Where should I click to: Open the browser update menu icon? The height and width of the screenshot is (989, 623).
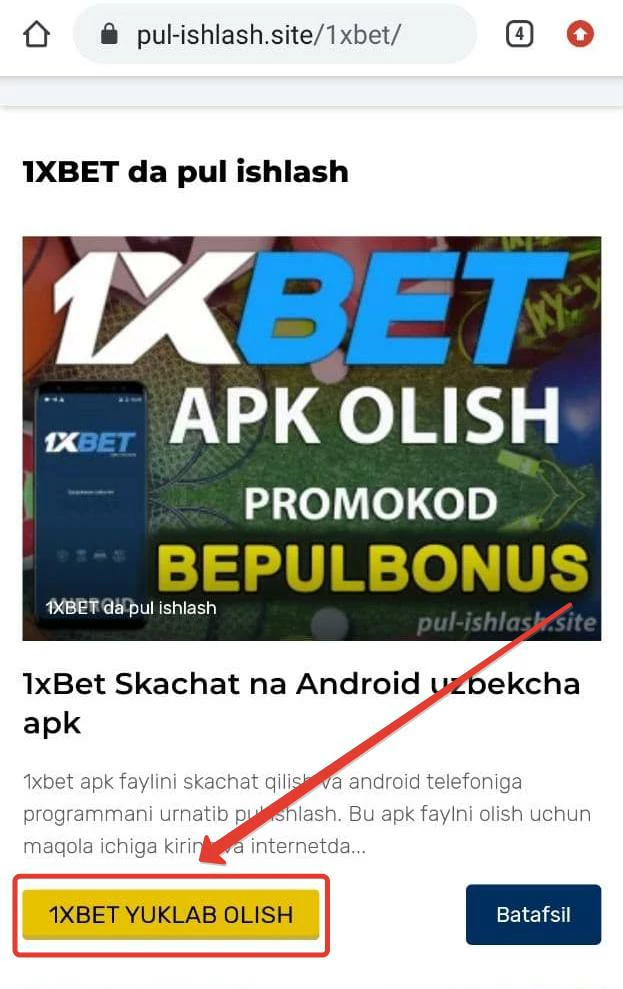coord(580,35)
